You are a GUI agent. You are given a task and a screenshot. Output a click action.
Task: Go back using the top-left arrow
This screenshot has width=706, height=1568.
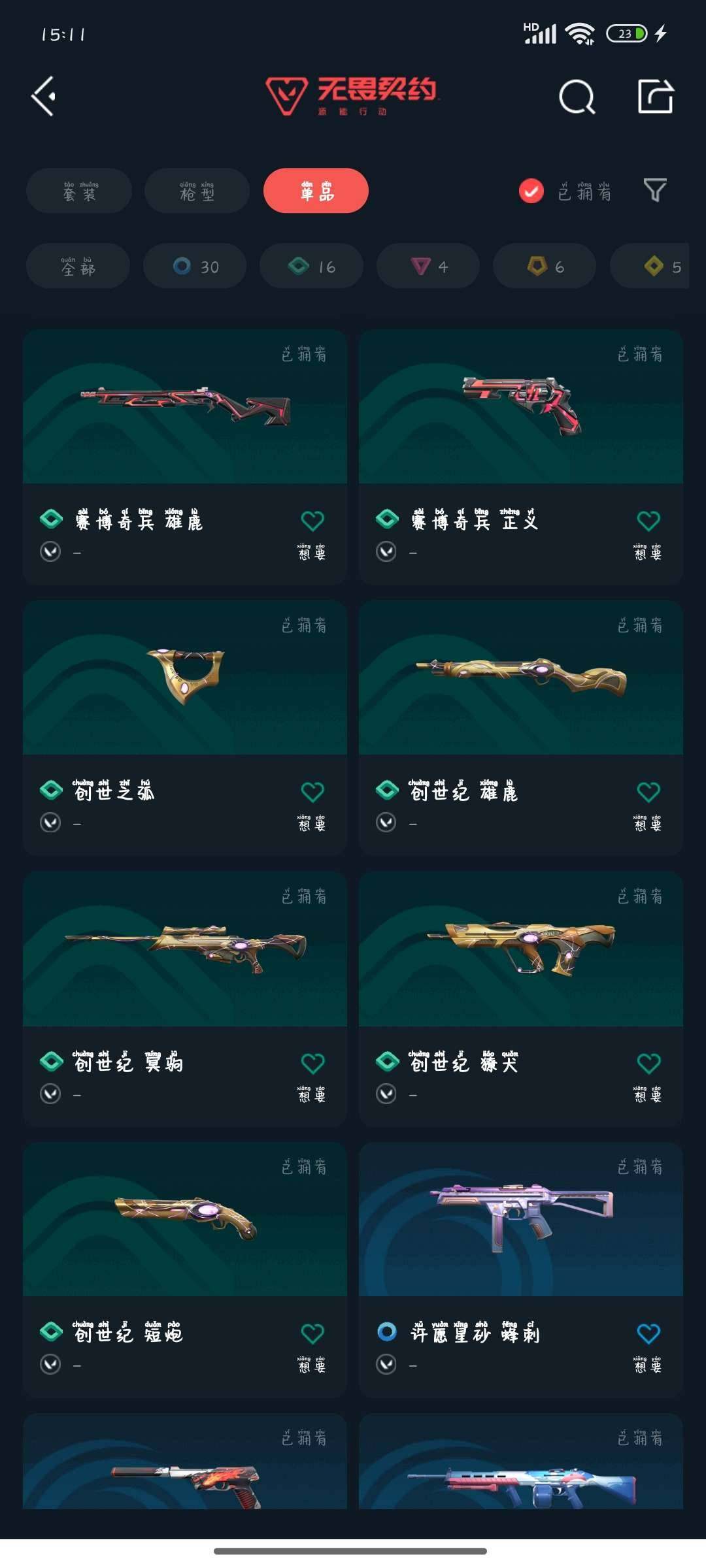(x=44, y=97)
